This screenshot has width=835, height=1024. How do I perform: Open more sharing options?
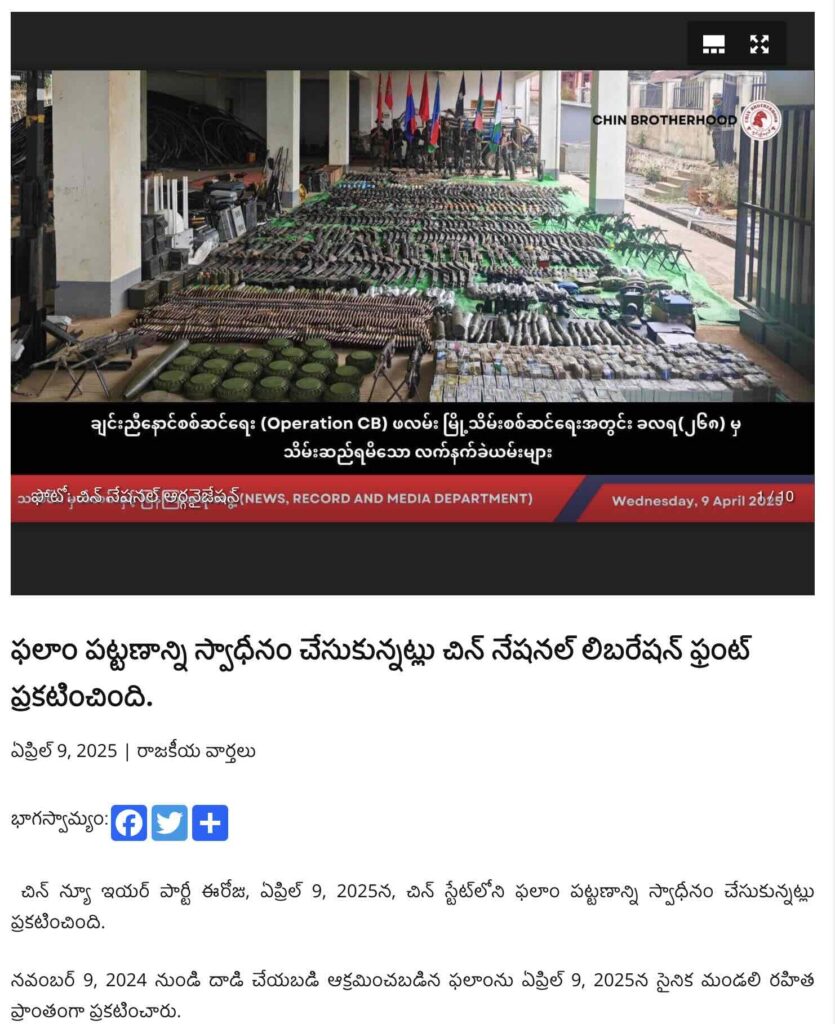click(x=210, y=823)
